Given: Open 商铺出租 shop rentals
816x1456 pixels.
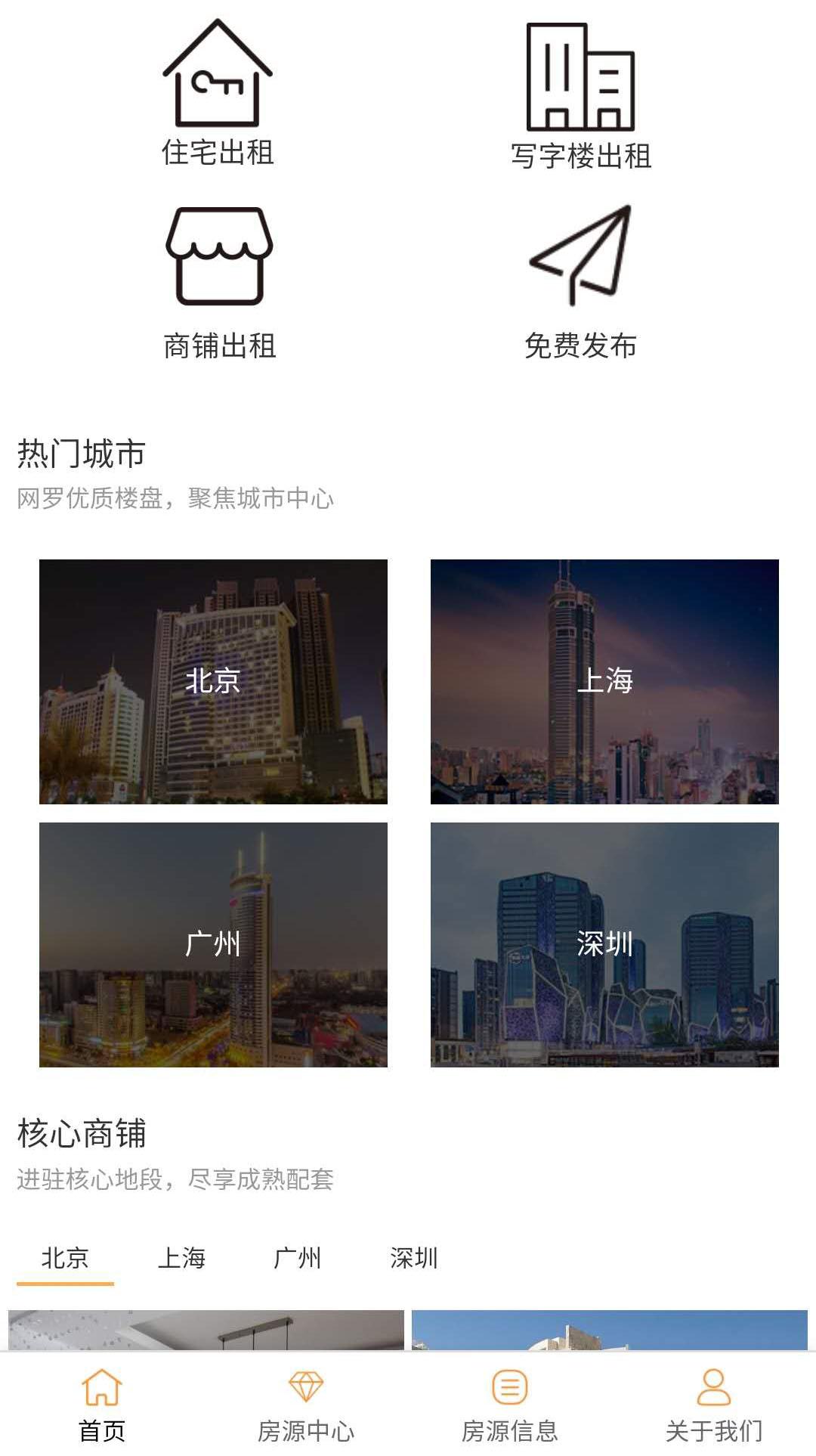Looking at the screenshot, I should (219, 283).
